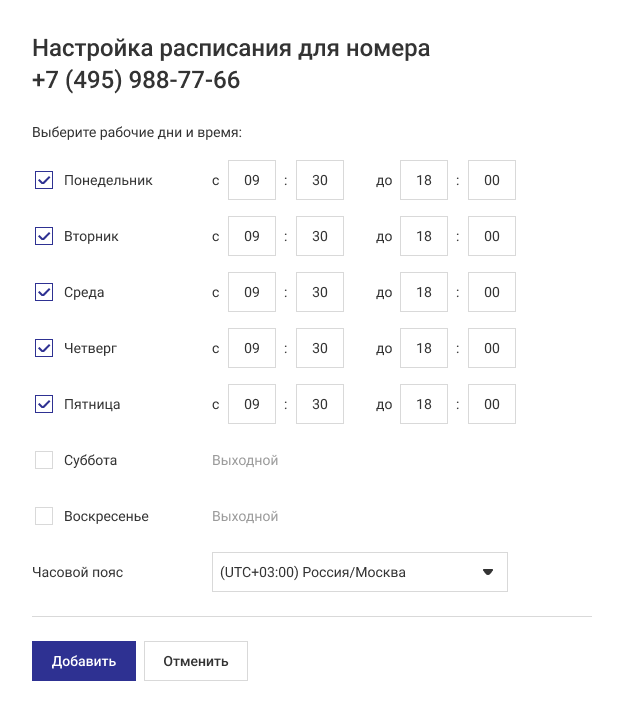Tap the Добавить button
Viewport: 624px width, 713px height.
(x=84, y=661)
